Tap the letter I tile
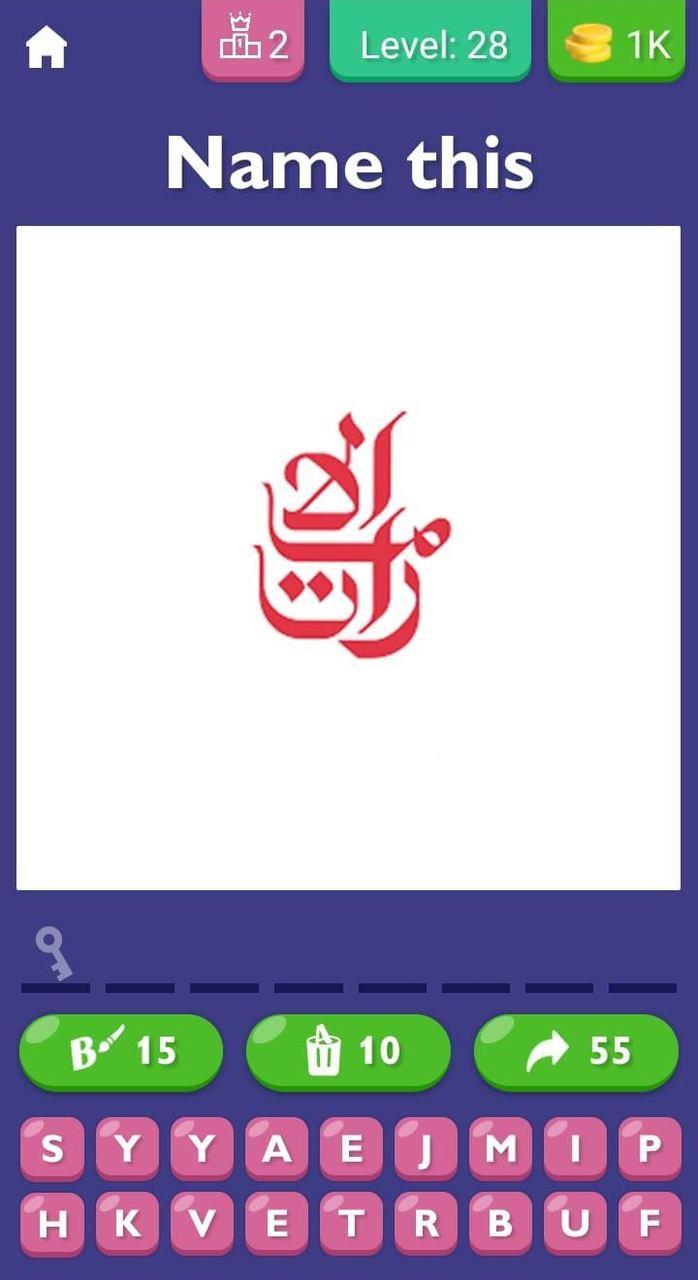Image resolution: width=698 pixels, height=1280 pixels. coord(575,1149)
